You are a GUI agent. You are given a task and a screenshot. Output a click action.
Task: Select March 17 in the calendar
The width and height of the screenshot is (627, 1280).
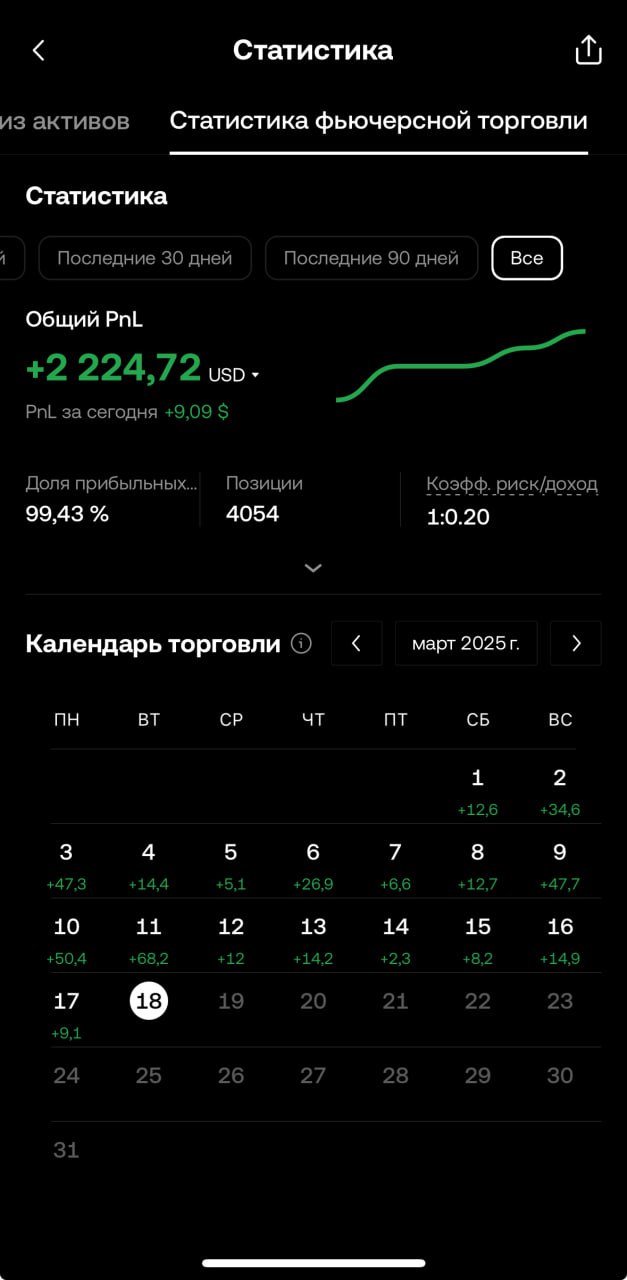(x=66, y=1010)
